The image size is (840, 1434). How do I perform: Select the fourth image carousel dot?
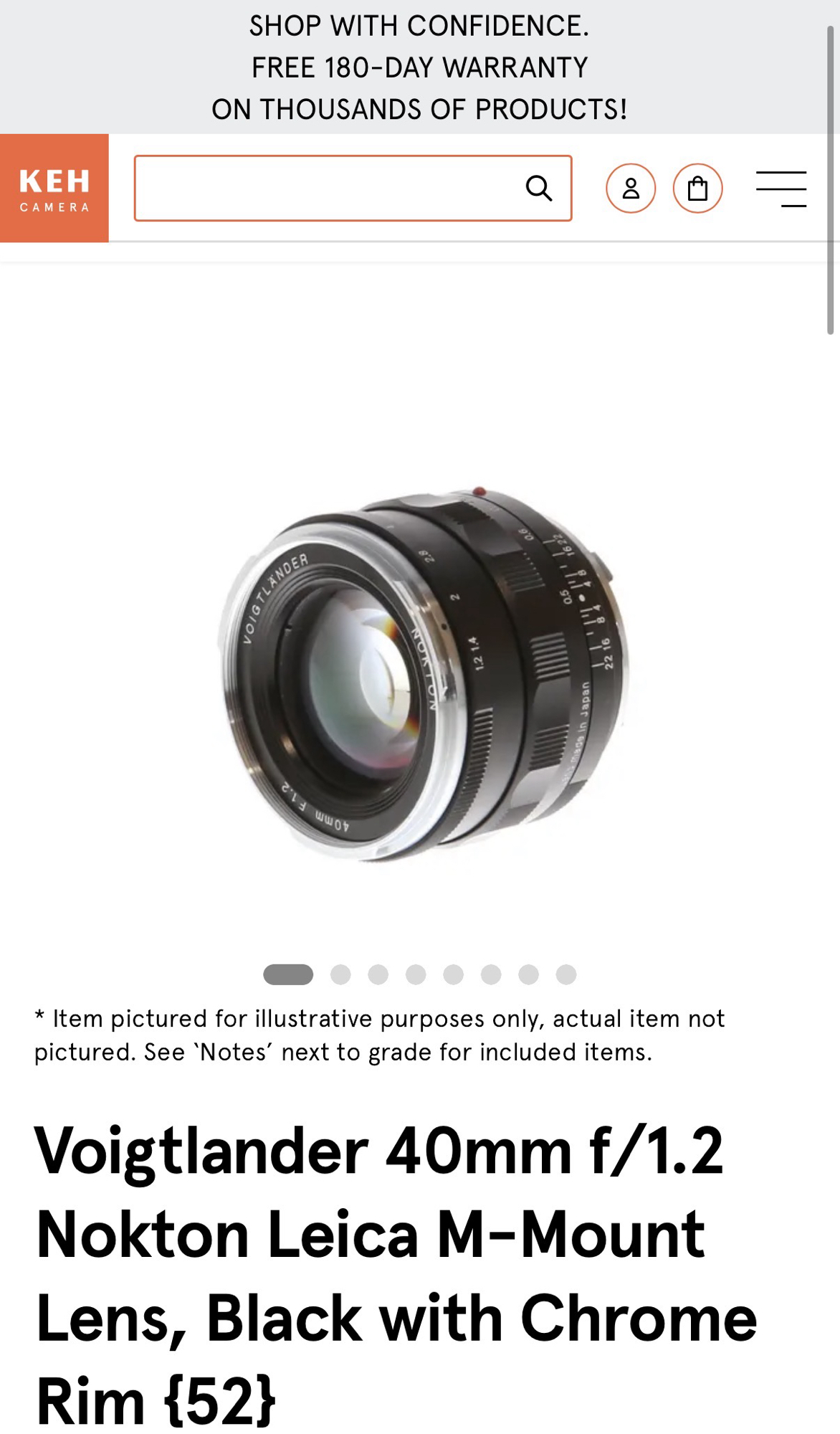(x=416, y=974)
